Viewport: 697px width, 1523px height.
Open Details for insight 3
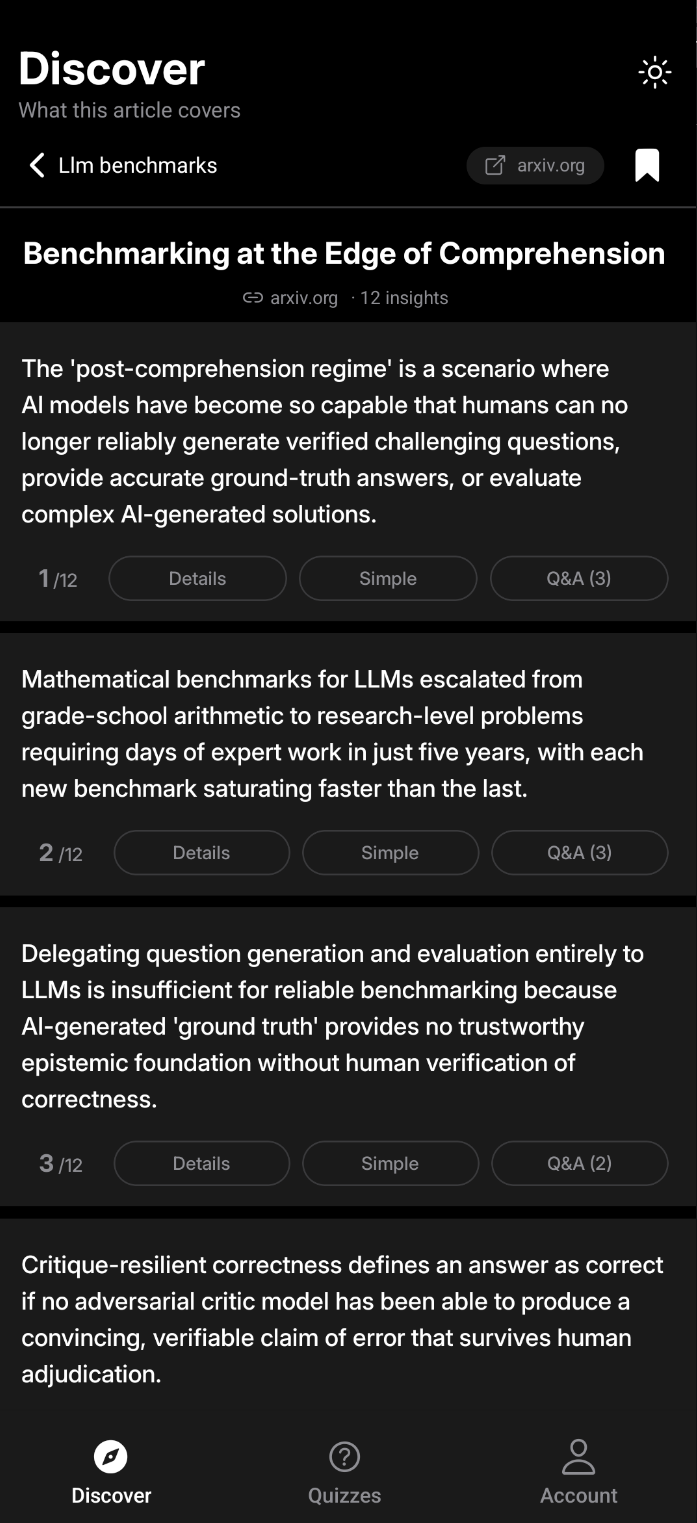tap(202, 1163)
